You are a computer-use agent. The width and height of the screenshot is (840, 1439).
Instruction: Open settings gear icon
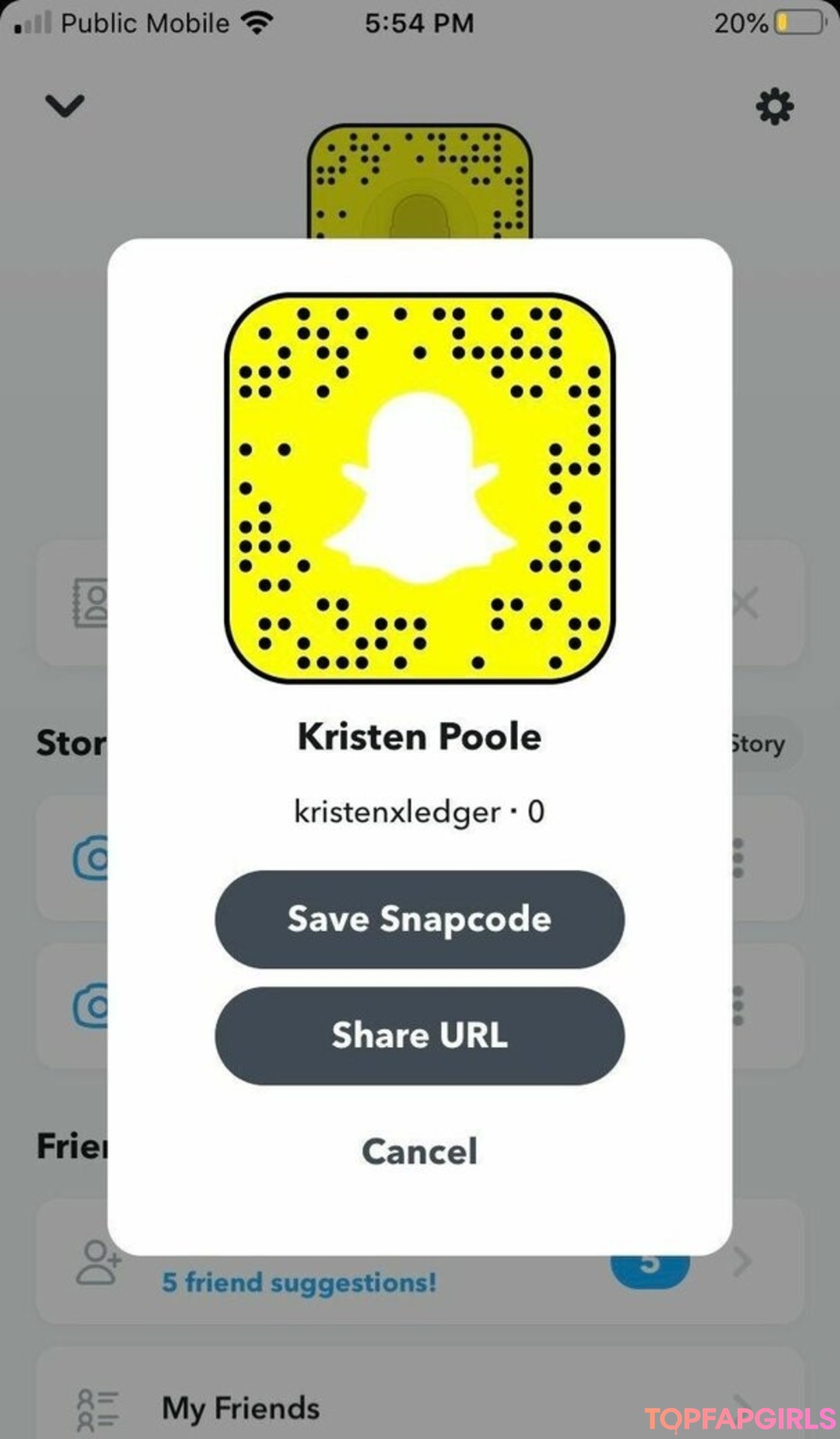pos(775,107)
